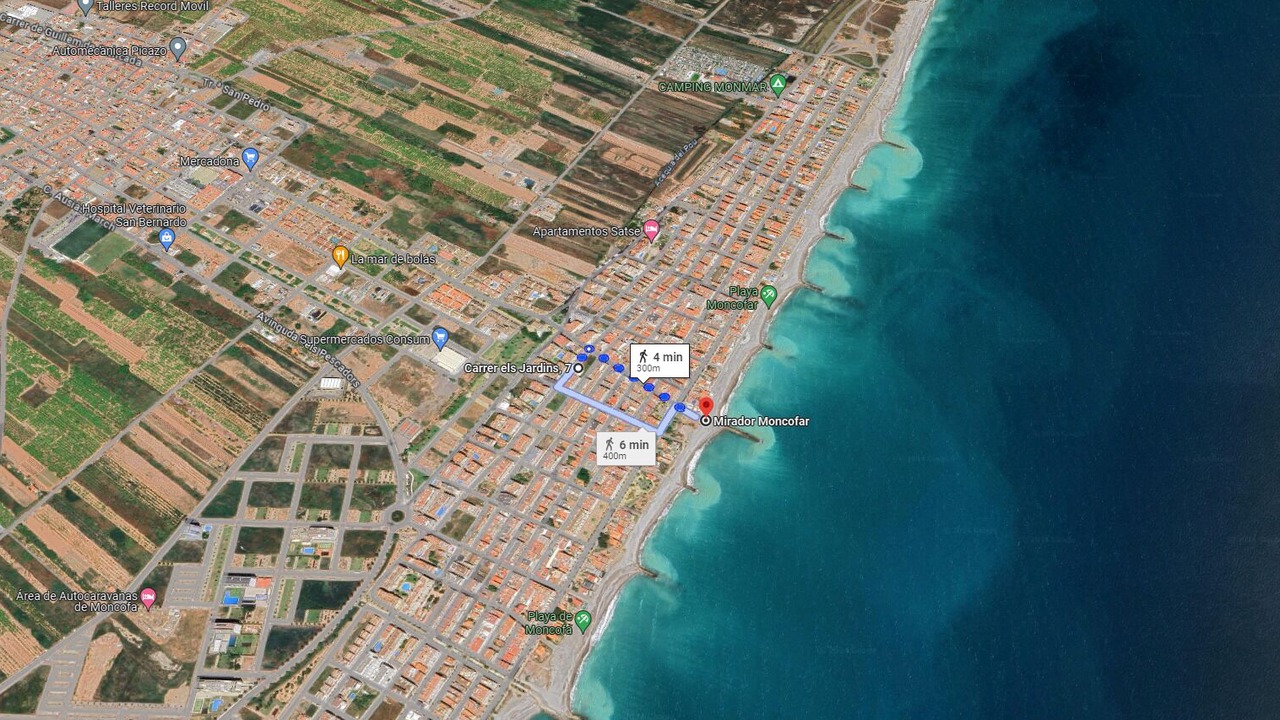Select the 6 min alternative route
This screenshot has width=1280, height=720.
click(x=627, y=448)
